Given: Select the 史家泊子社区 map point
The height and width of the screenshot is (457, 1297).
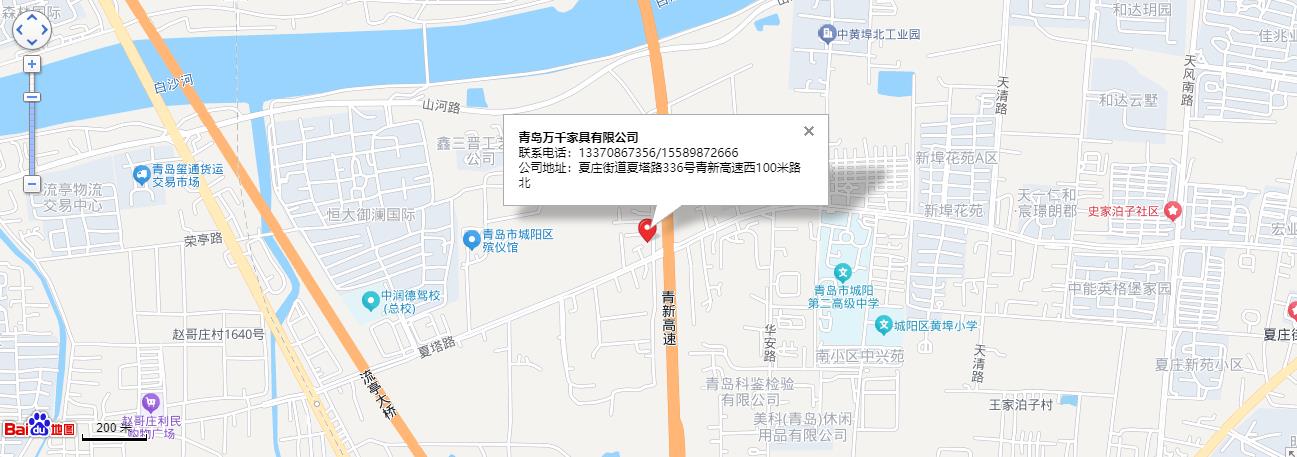Looking at the screenshot, I should pyautogui.click(x=1173, y=211).
